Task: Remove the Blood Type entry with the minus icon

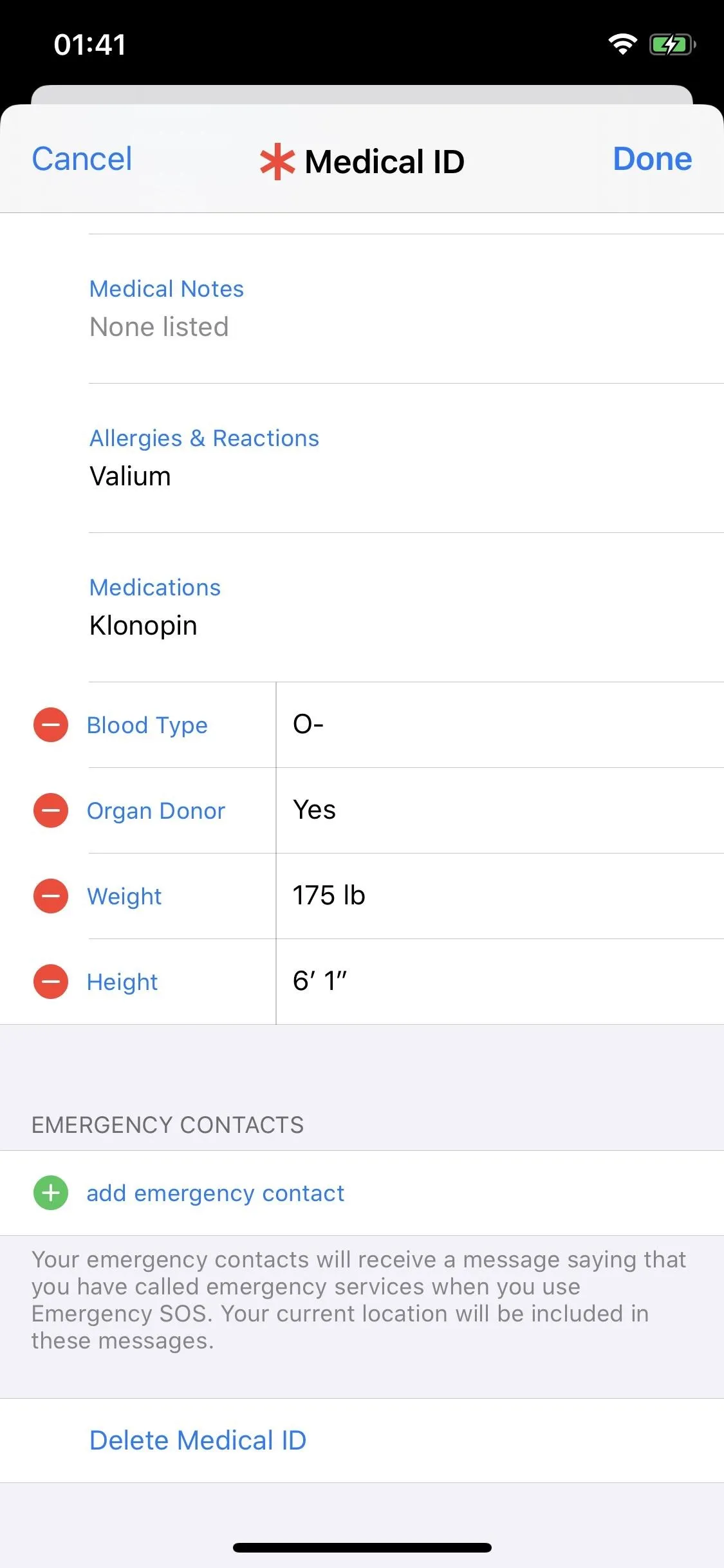Action: click(51, 725)
